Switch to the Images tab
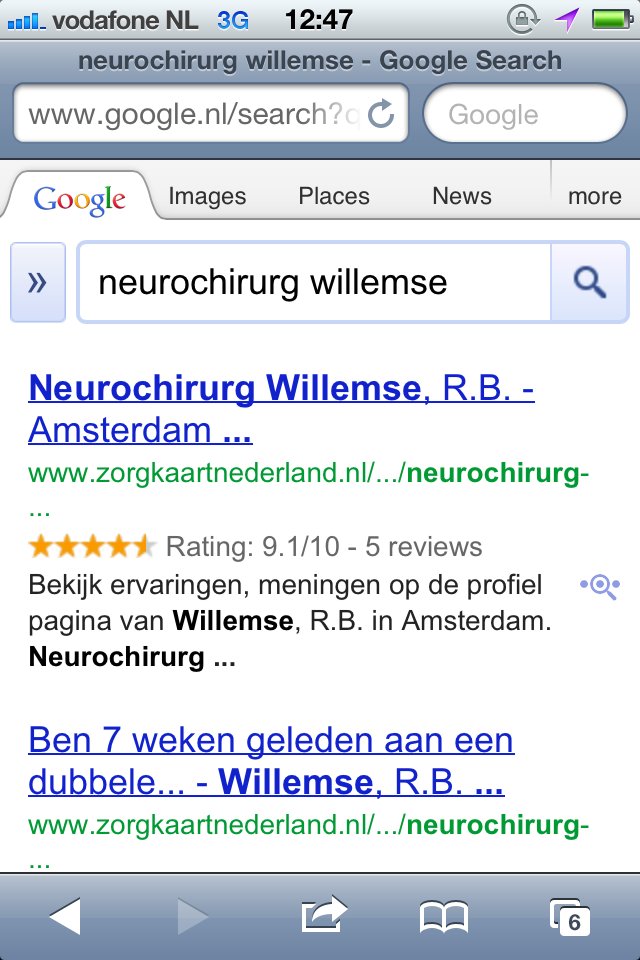Screen dimensions: 640x960 (207, 196)
